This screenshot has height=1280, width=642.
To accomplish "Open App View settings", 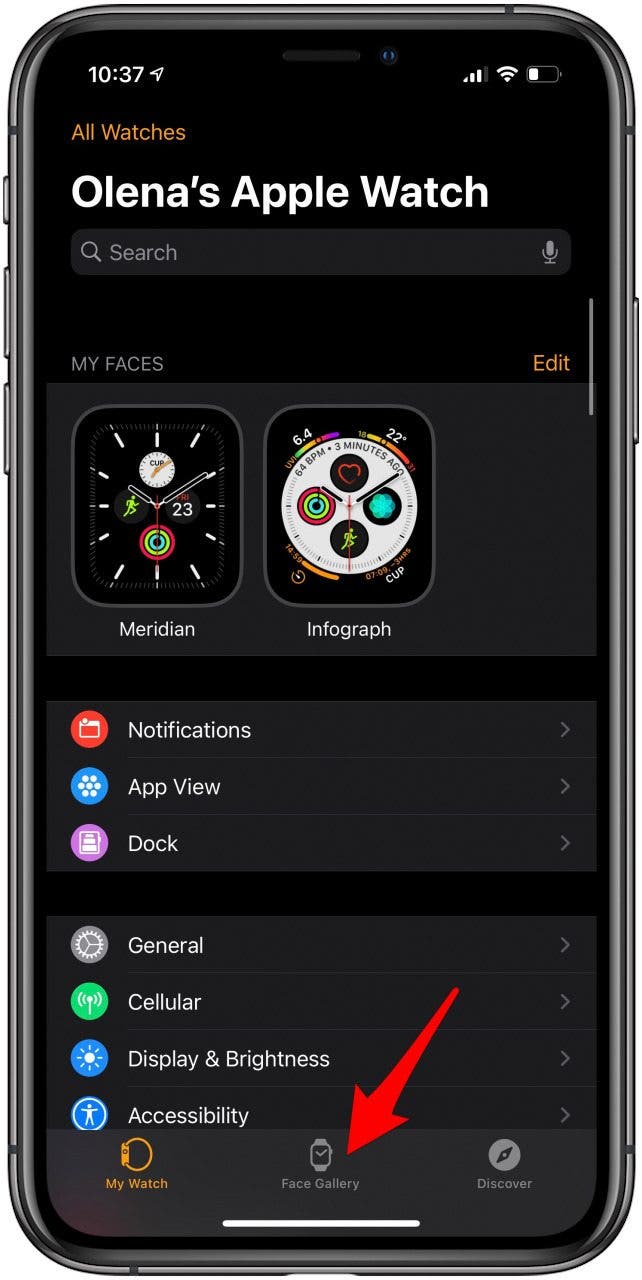I will coord(320,787).
